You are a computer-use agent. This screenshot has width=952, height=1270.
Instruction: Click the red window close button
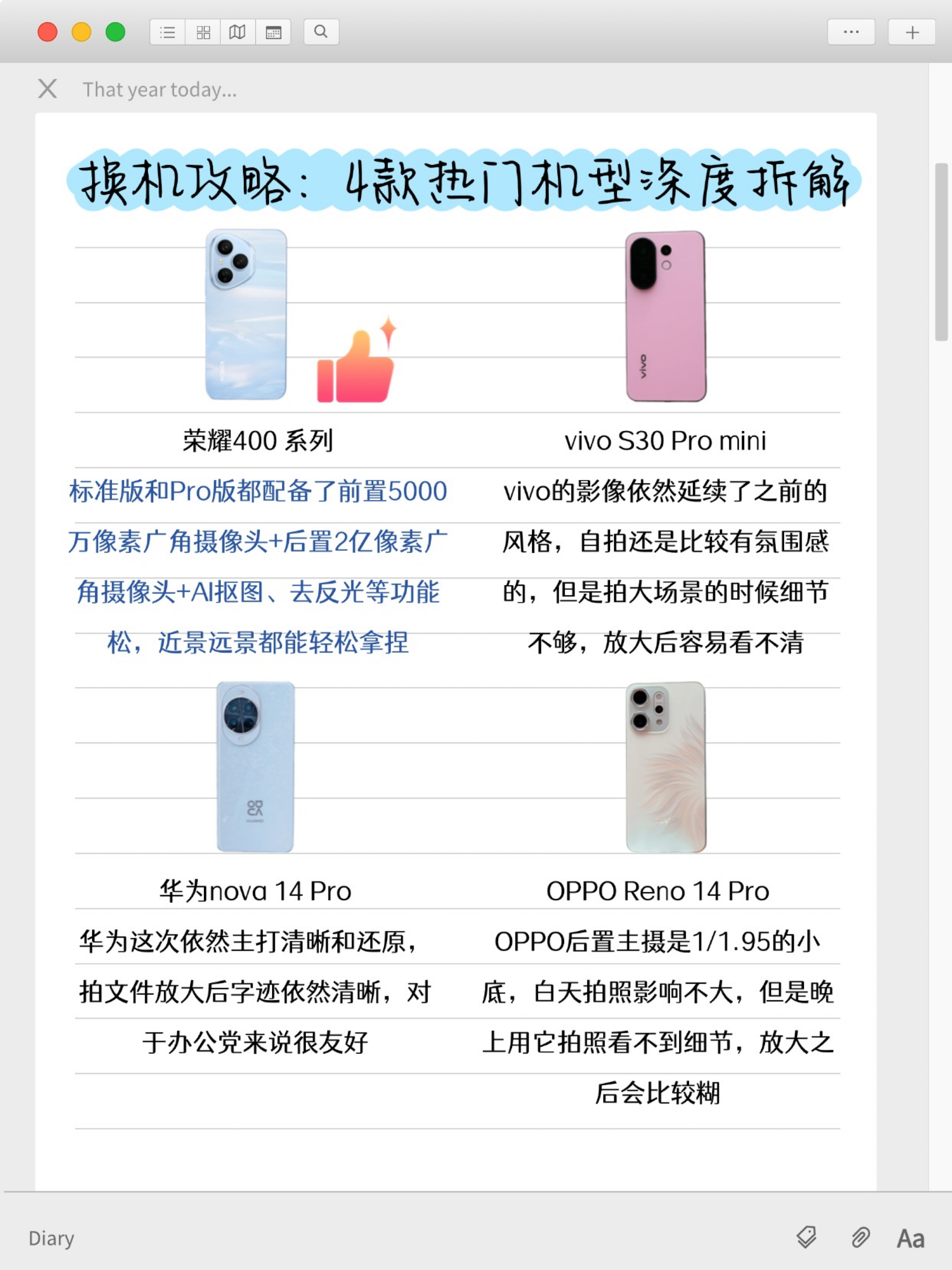coord(48,32)
